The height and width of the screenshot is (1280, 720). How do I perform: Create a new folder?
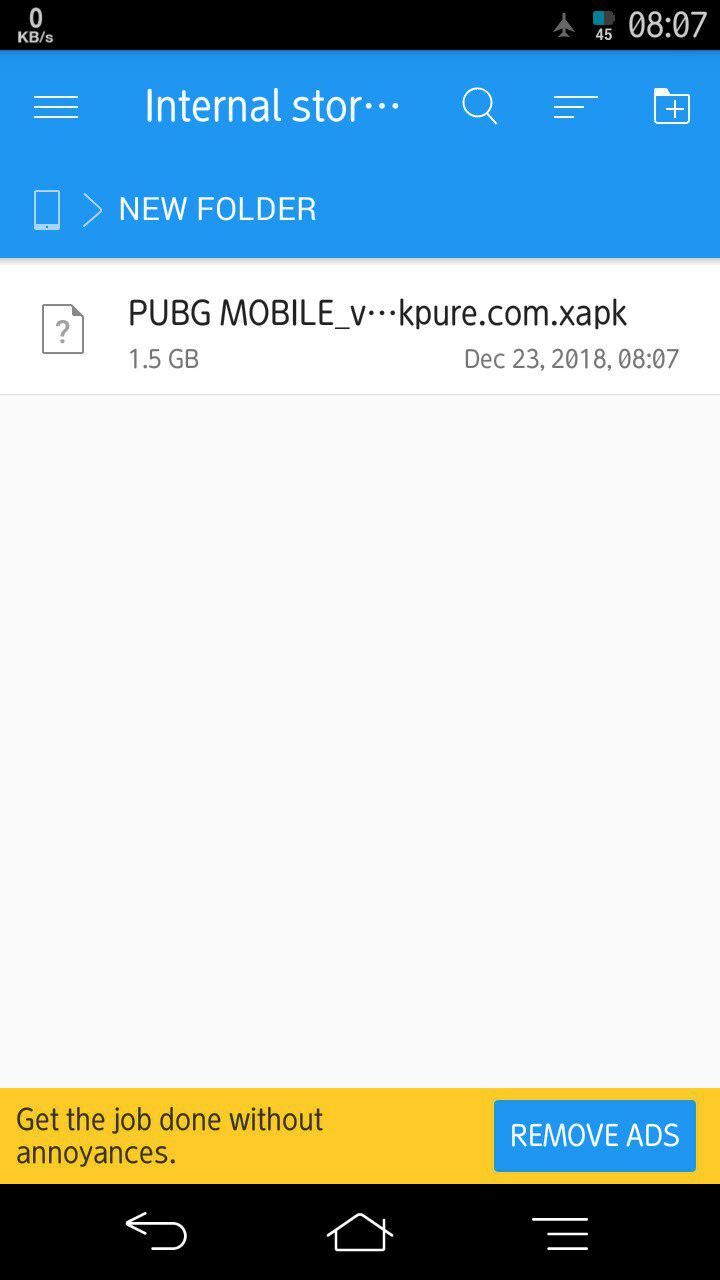pyautogui.click(x=671, y=106)
